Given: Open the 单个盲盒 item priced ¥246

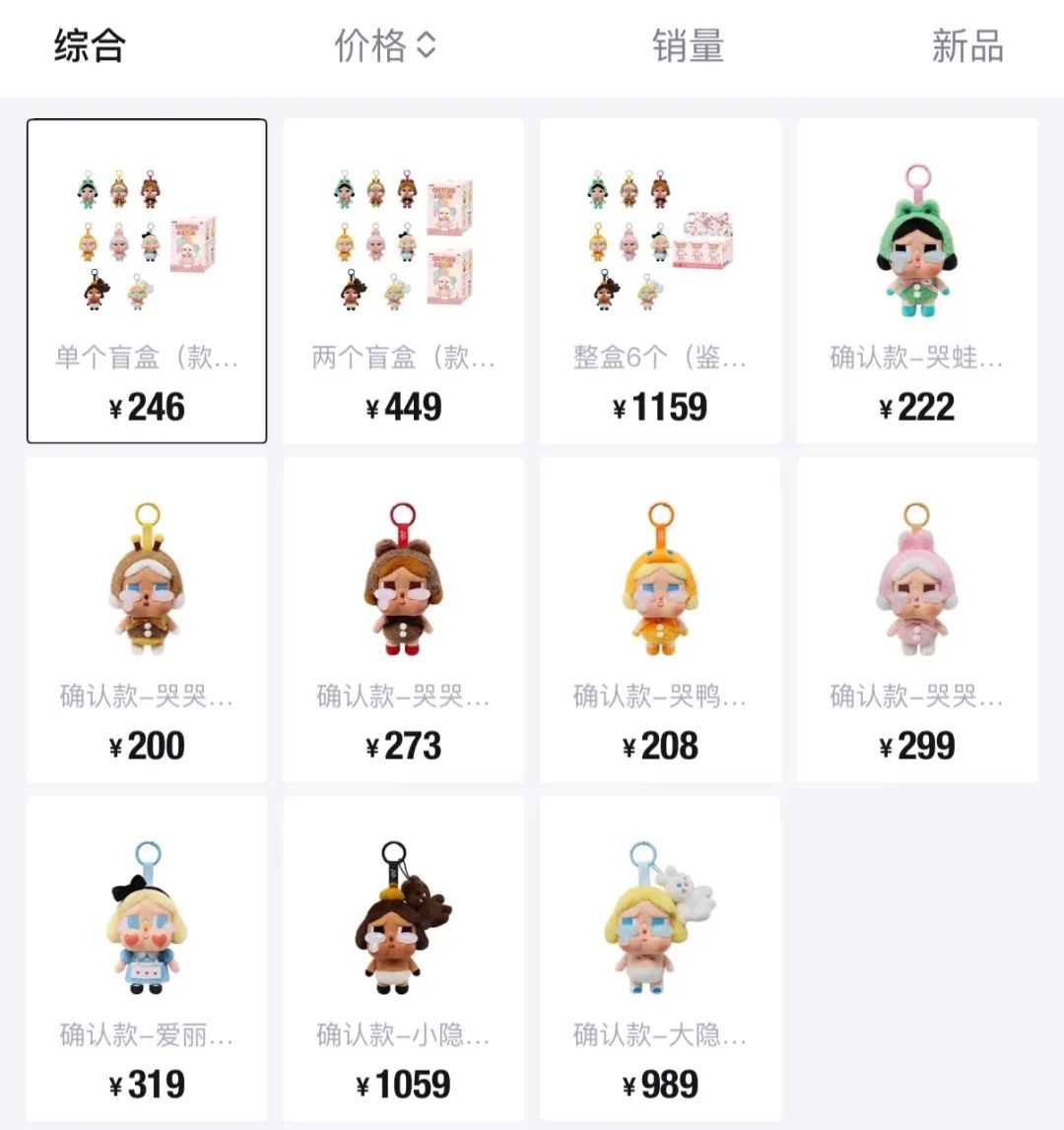Looking at the screenshot, I should (147, 281).
